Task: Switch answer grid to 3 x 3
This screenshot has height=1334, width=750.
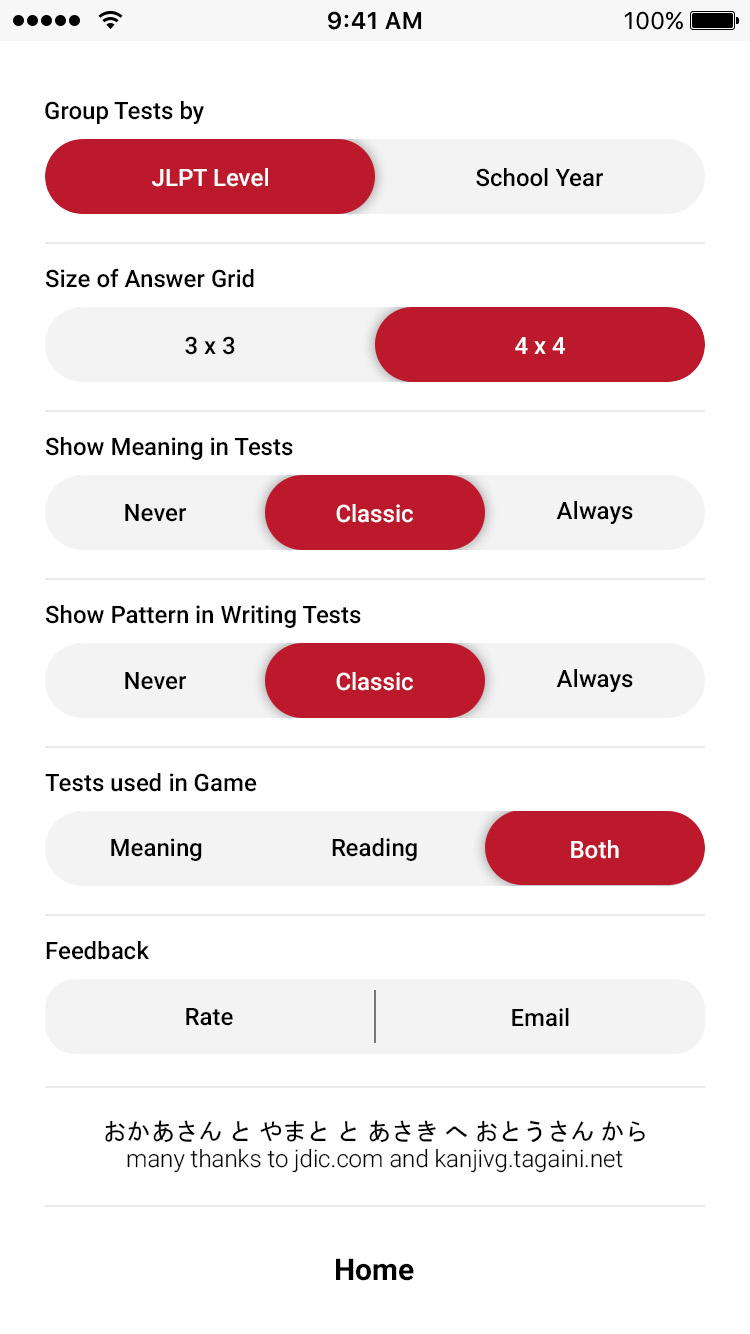Action: (x=209, y=345)
